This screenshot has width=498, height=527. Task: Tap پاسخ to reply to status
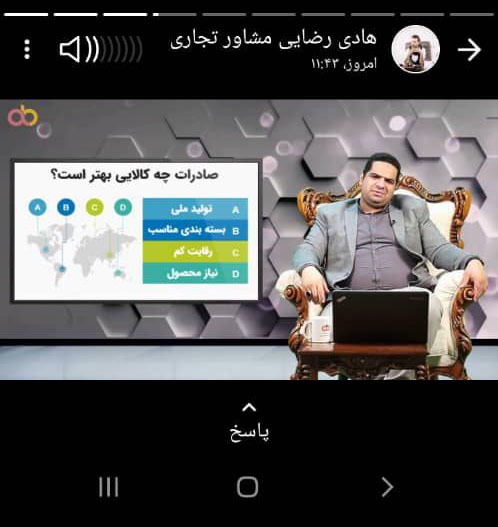pyautogui.click(x=249, y=433)
